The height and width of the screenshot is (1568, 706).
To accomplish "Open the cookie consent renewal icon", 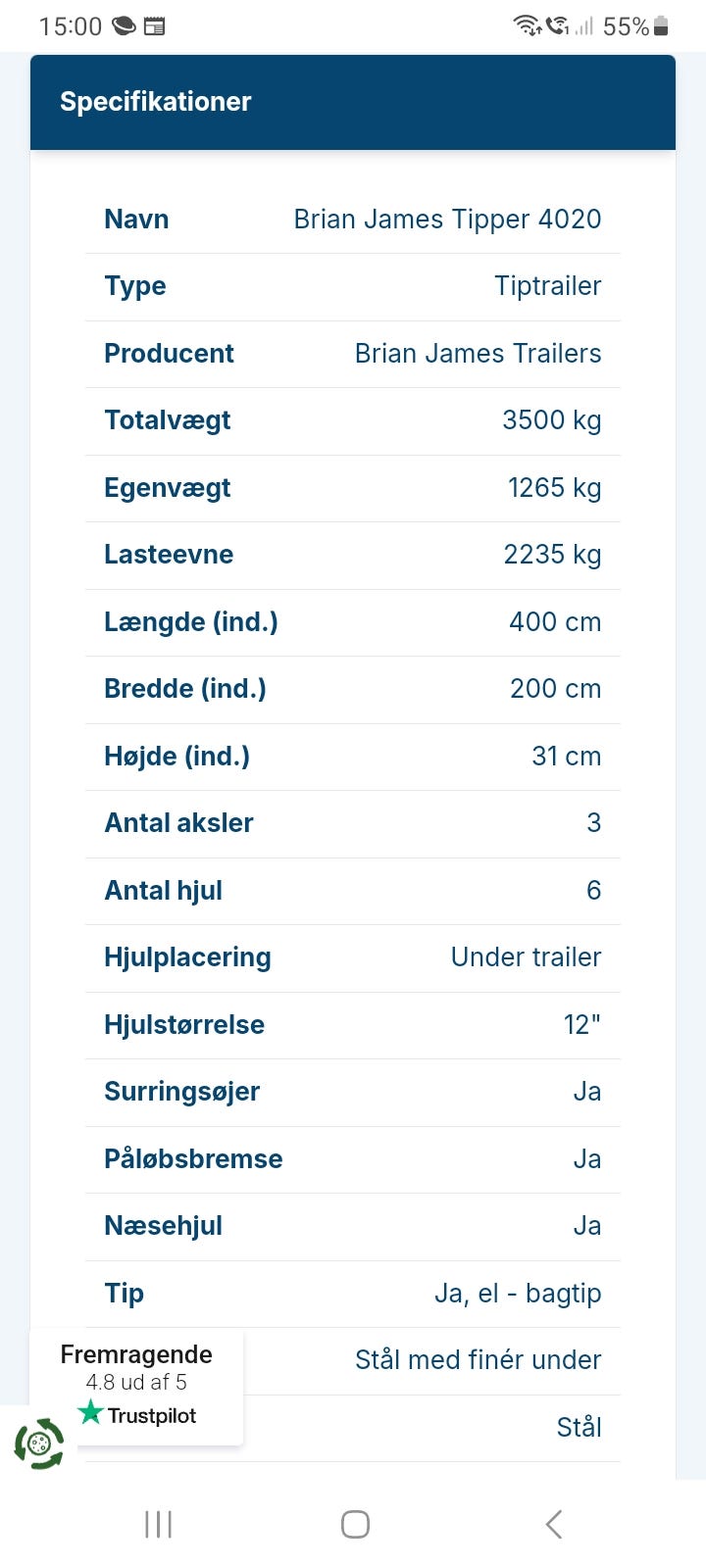I will [x=37, y=1444].
